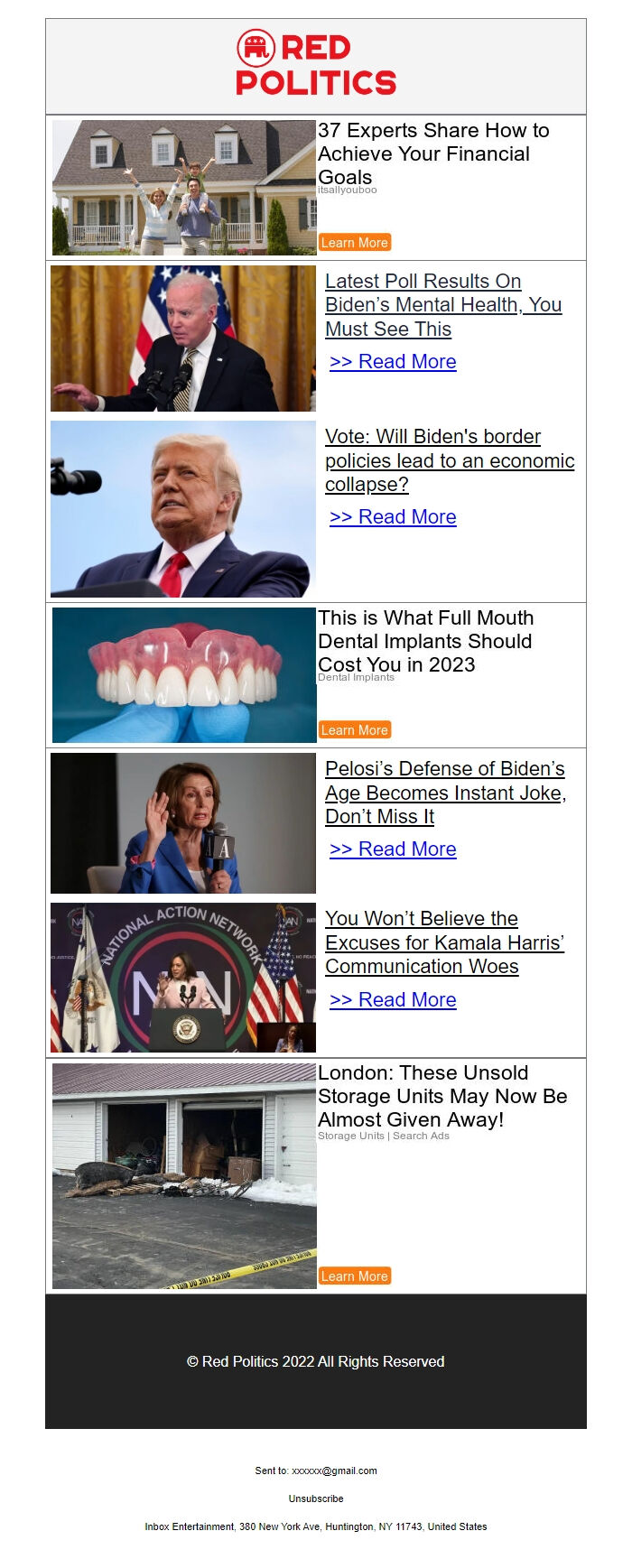Open the family in front of house ad image
The image size is (632, 1568).
184,188
